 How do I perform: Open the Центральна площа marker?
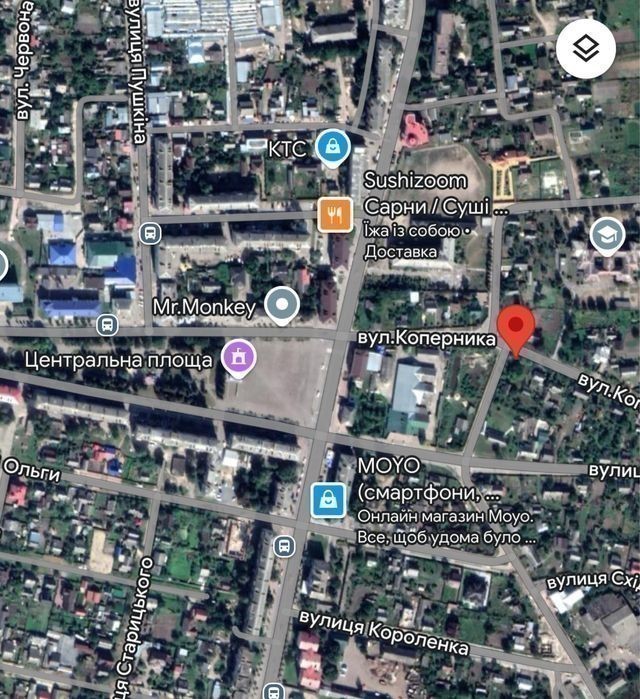(x=238, y=357)
